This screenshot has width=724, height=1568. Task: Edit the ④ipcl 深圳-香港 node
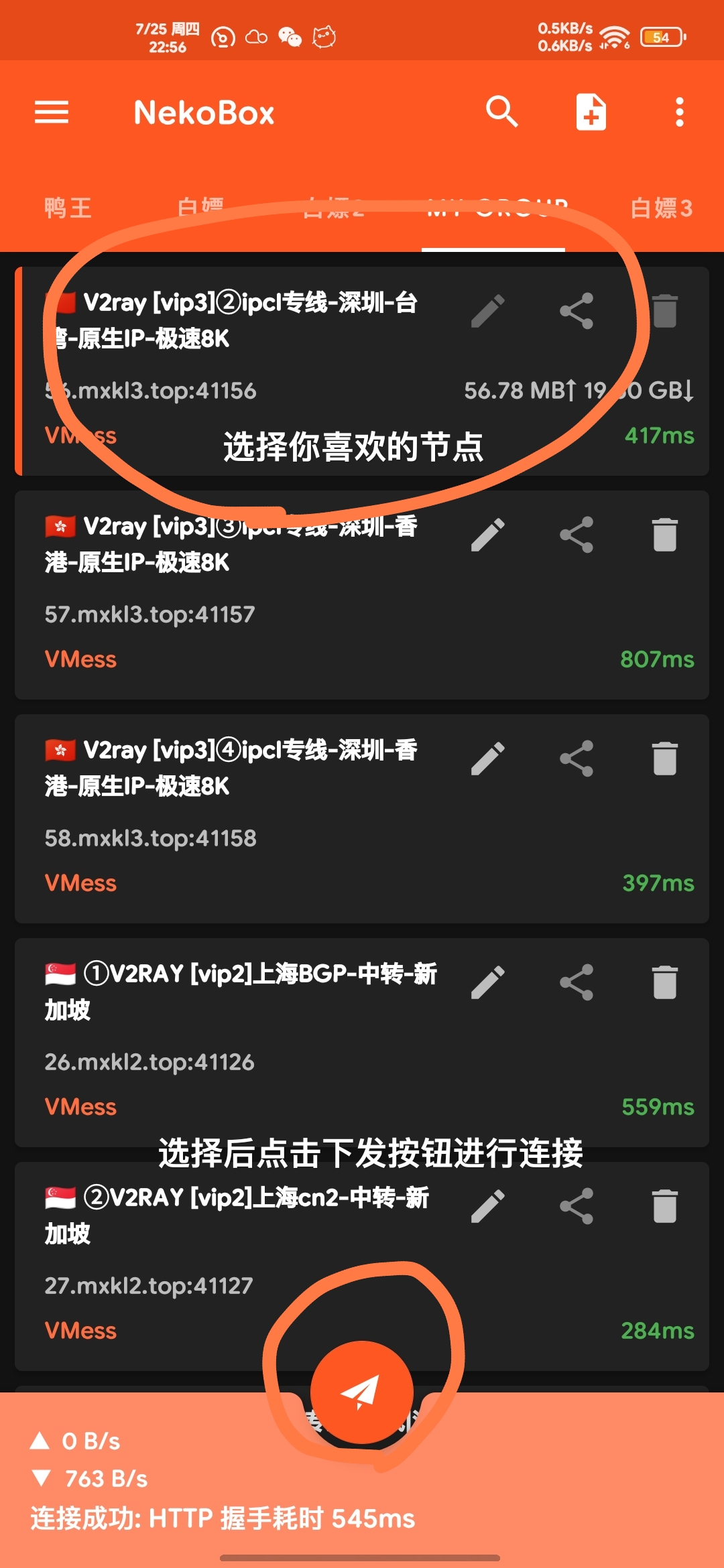point(488,757)
